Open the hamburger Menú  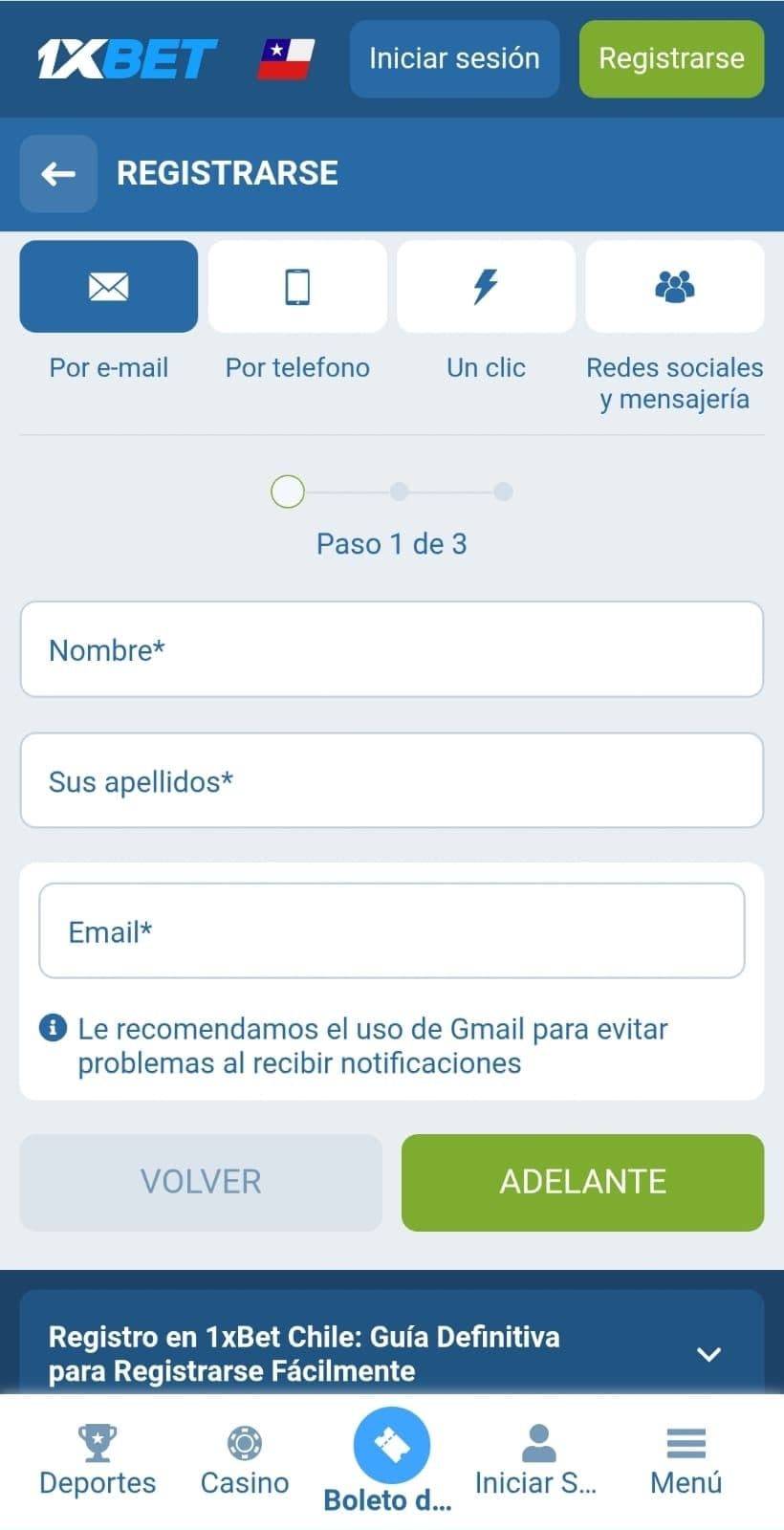pos(685,1439)
